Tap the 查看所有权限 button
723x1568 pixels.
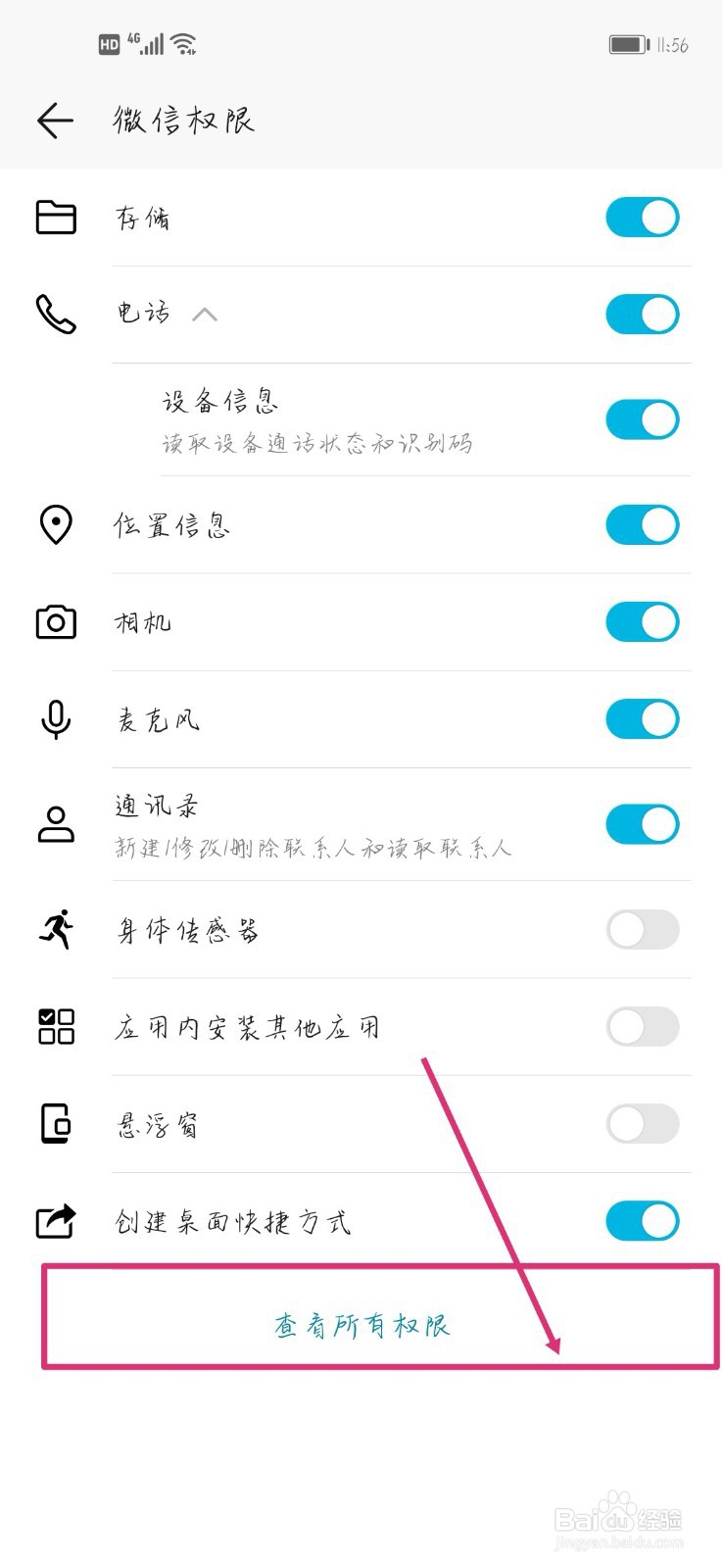pos(361,1325)
